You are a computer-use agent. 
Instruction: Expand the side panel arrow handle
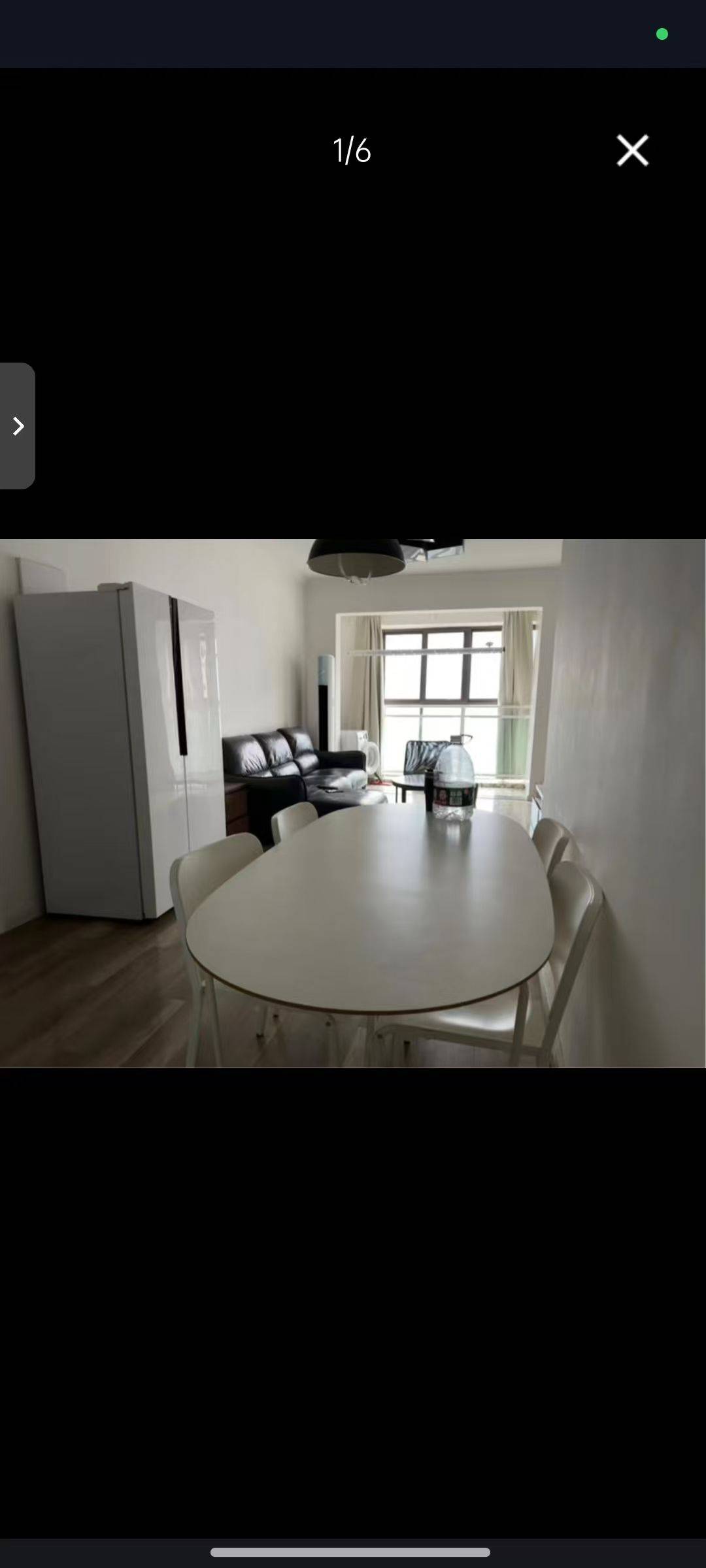point(18,426)
